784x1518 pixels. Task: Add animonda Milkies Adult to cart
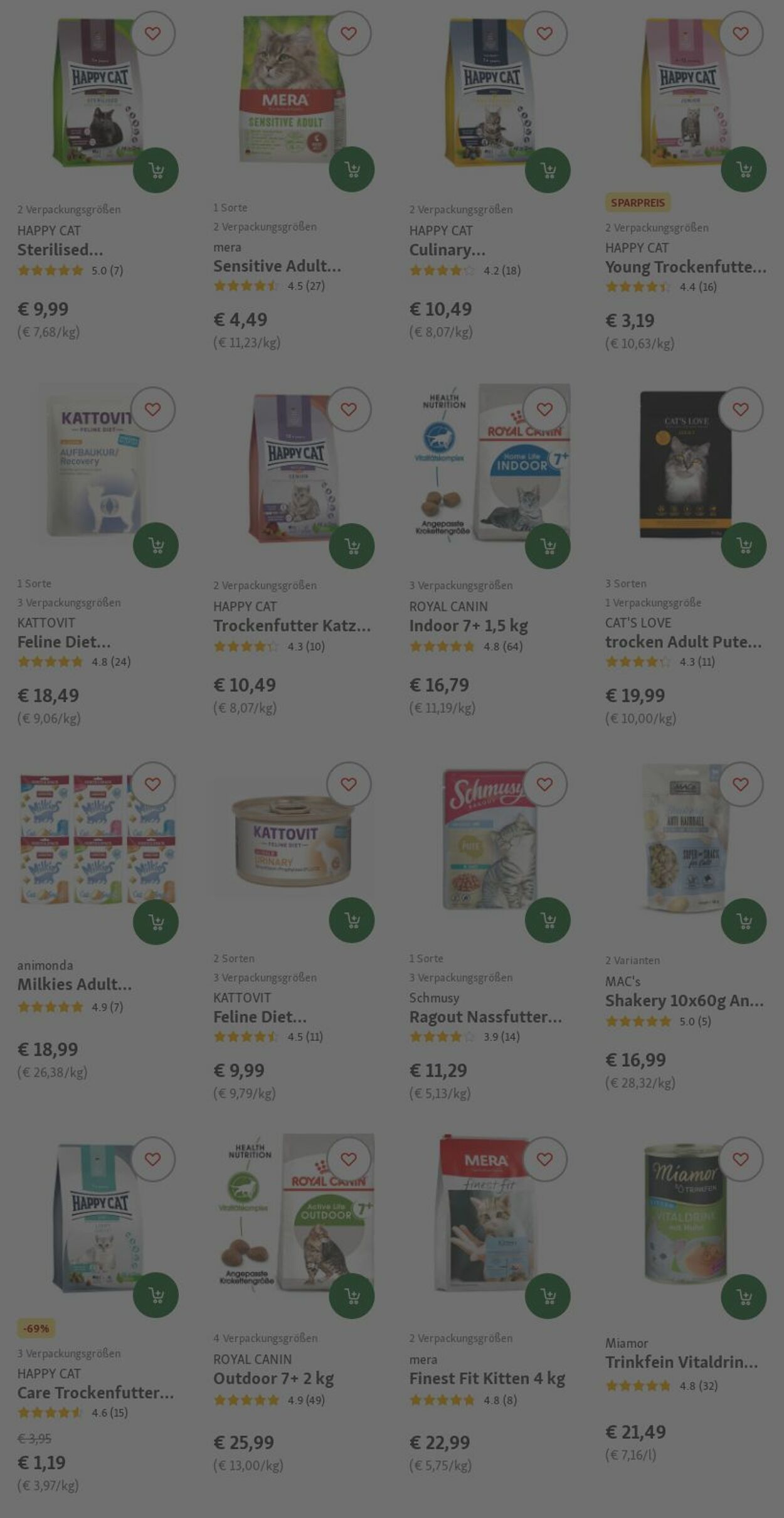[x=156, y=921]
